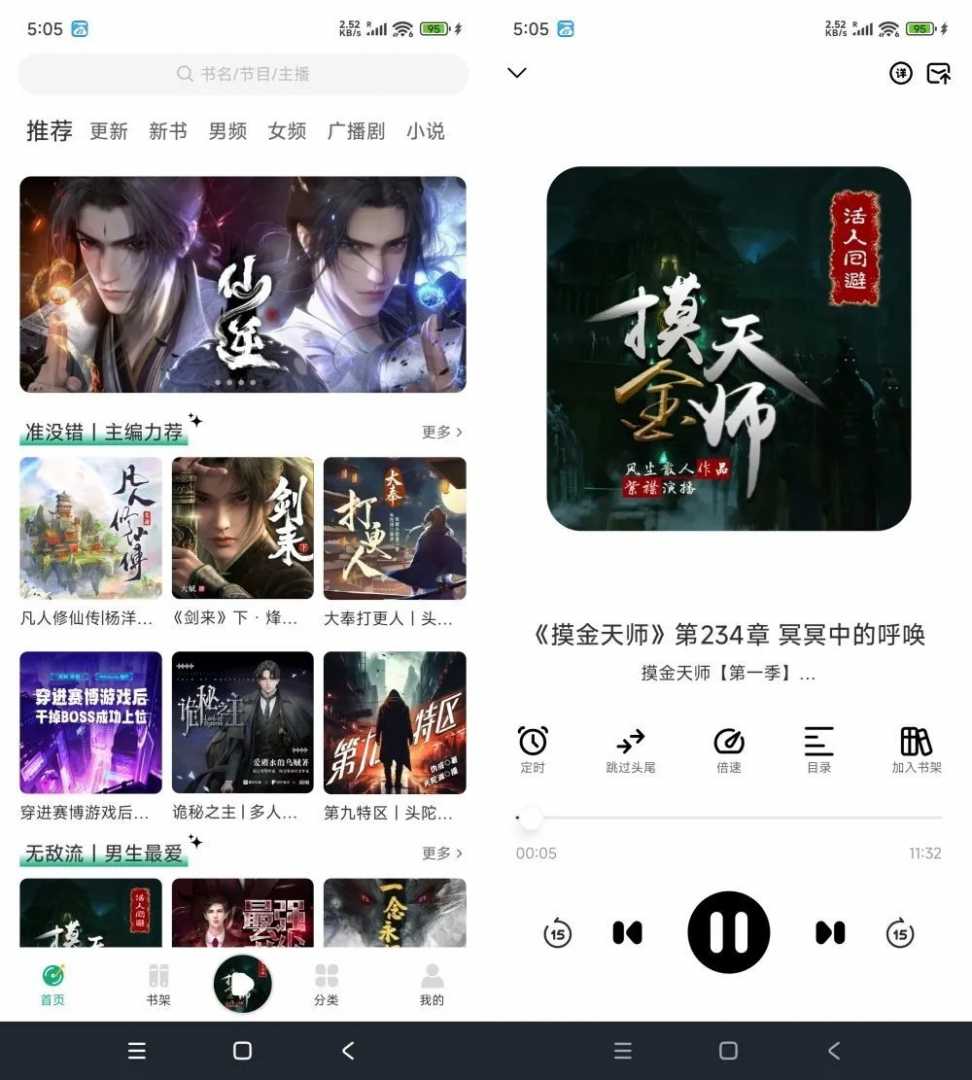Screen dimensions: 972x1080
Task: Tap the 书名/节目/主播 search bar
Action: click(242, 74)
